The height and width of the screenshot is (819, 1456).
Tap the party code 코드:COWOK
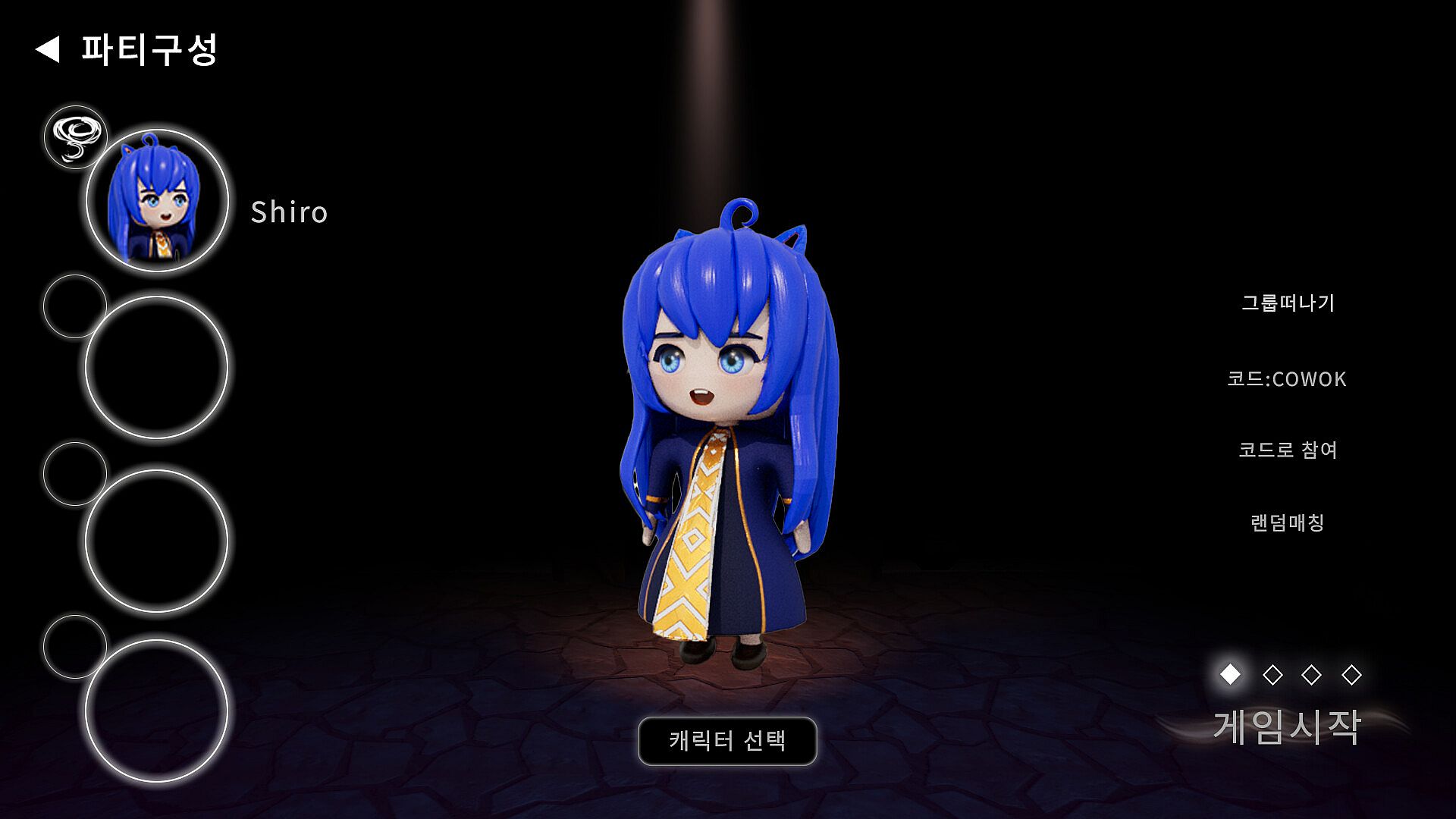click(1287, 378)
